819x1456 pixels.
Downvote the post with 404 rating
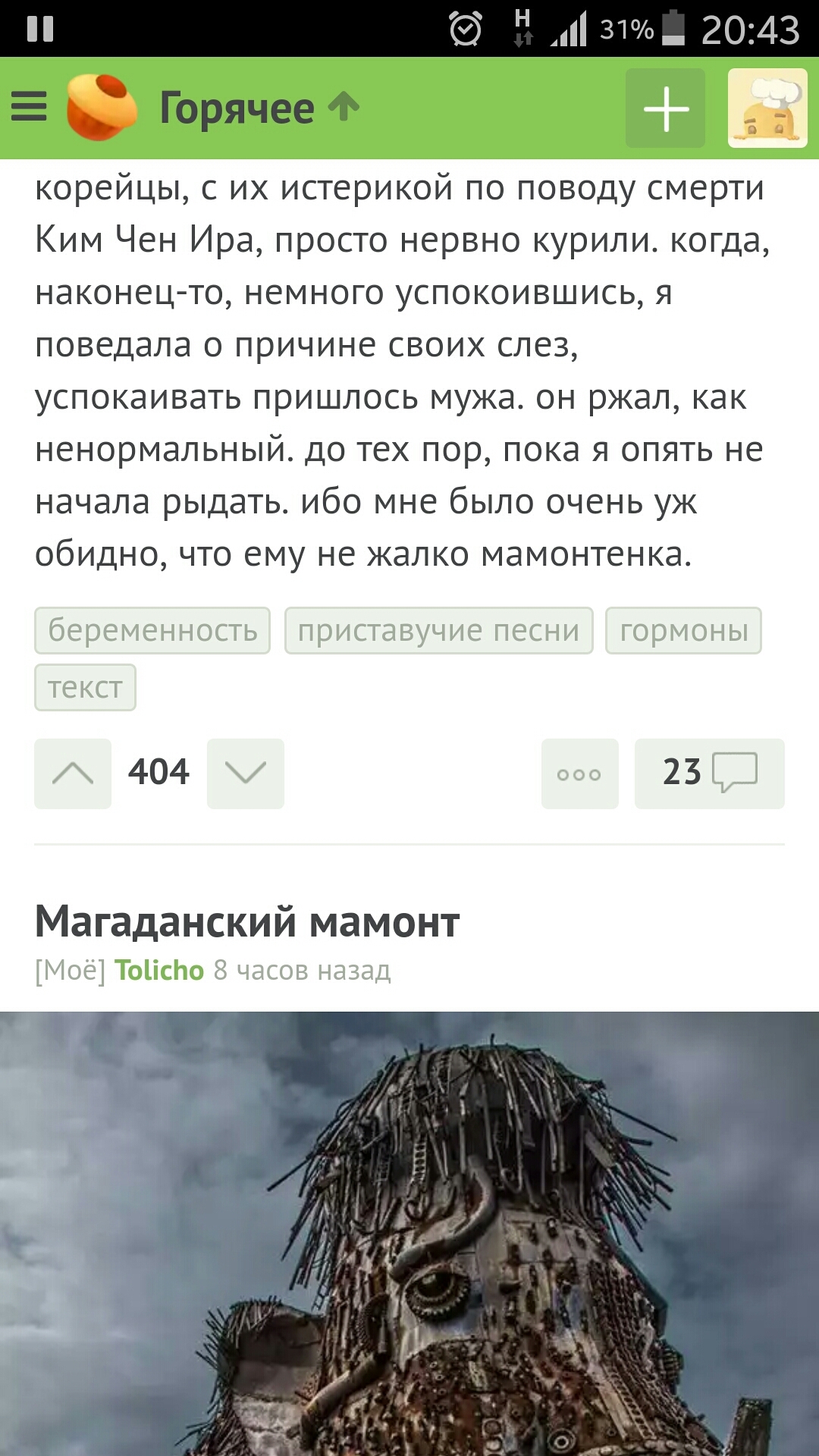point(246,773)
